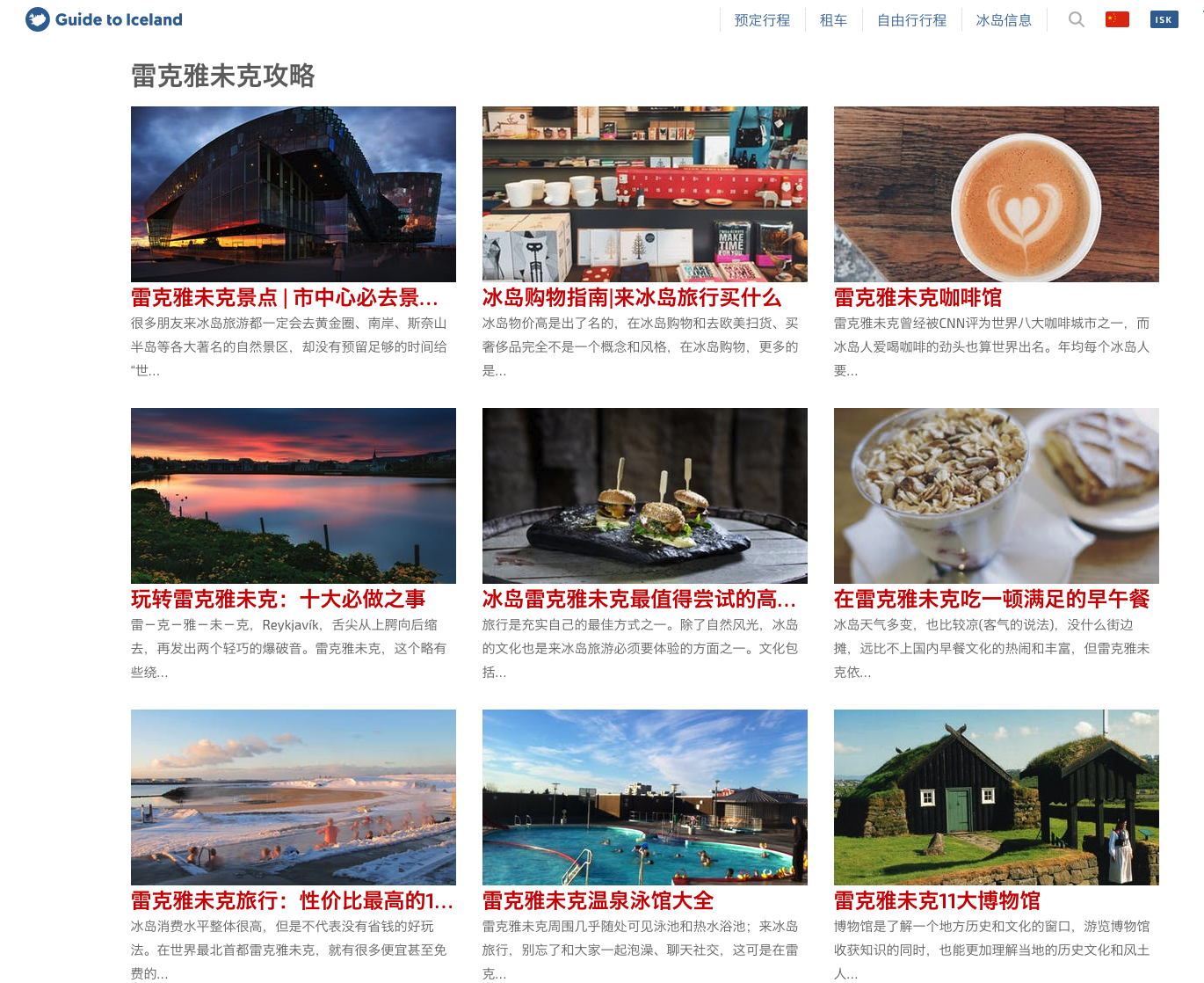
Task: Open the snowy hot spring beach photo
Action: (294, 797)
